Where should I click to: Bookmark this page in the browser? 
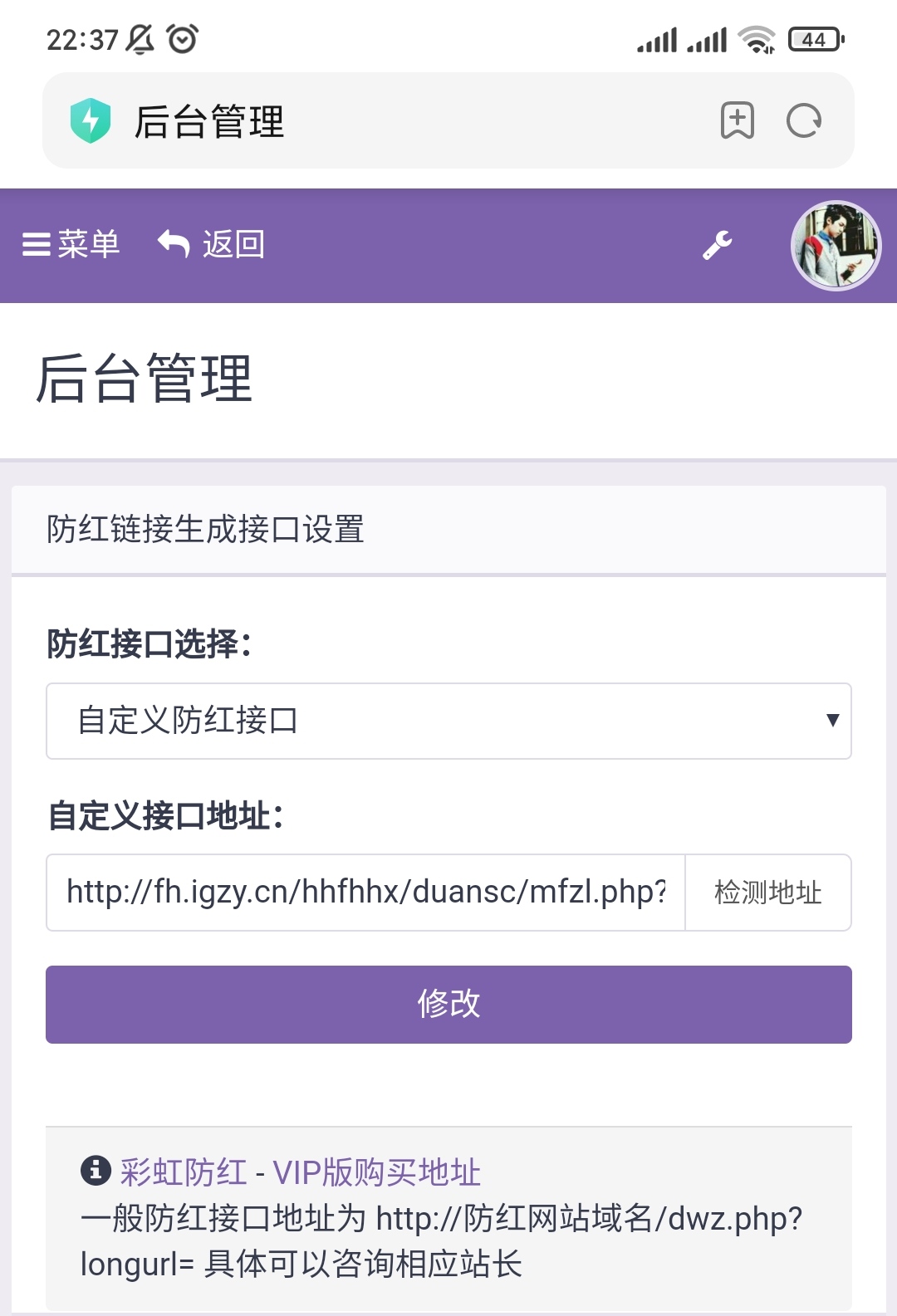(x=737, y=121)
